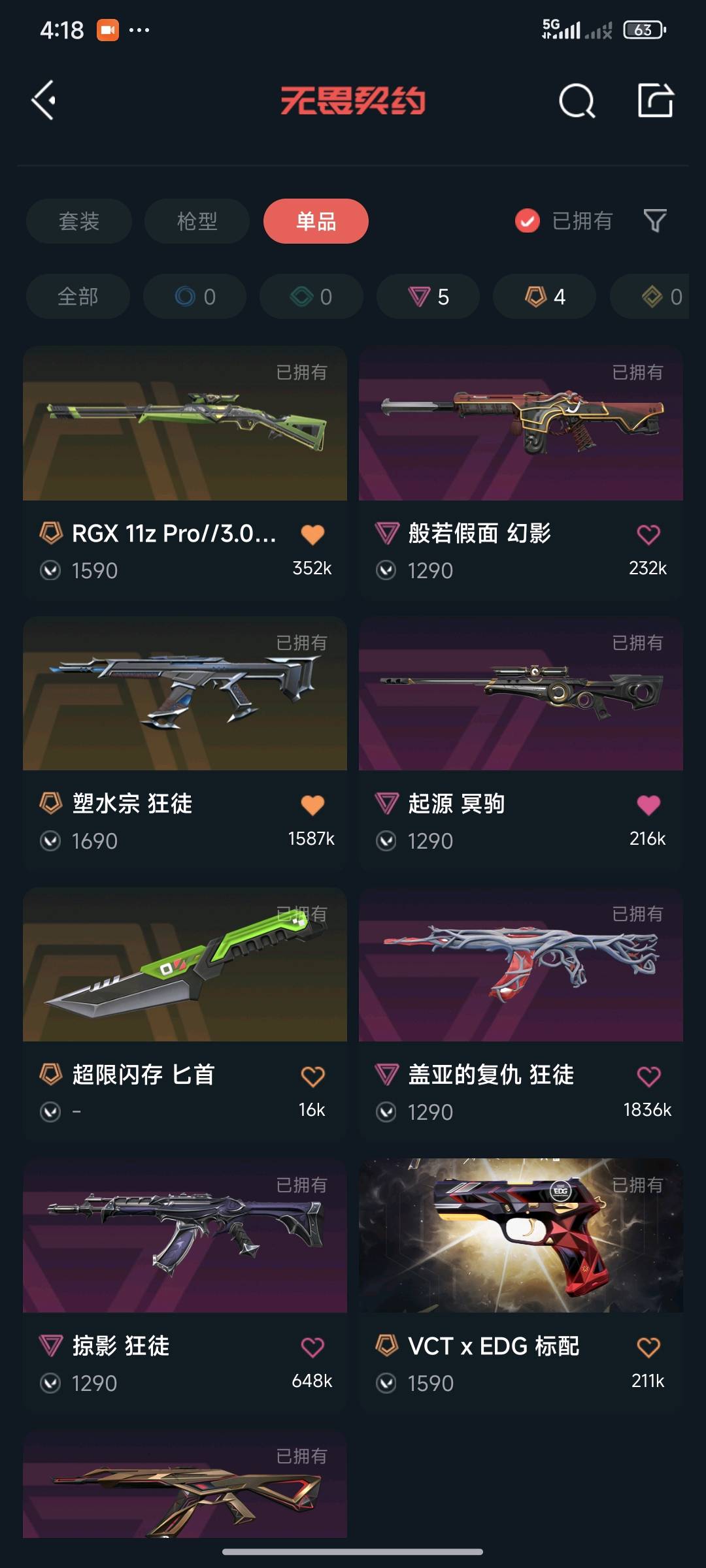Image resolution: width=706 pixels, height=1568 pixels.
Task: Unlike the 起源 冥驹 skin
Action: click(648, 805)
